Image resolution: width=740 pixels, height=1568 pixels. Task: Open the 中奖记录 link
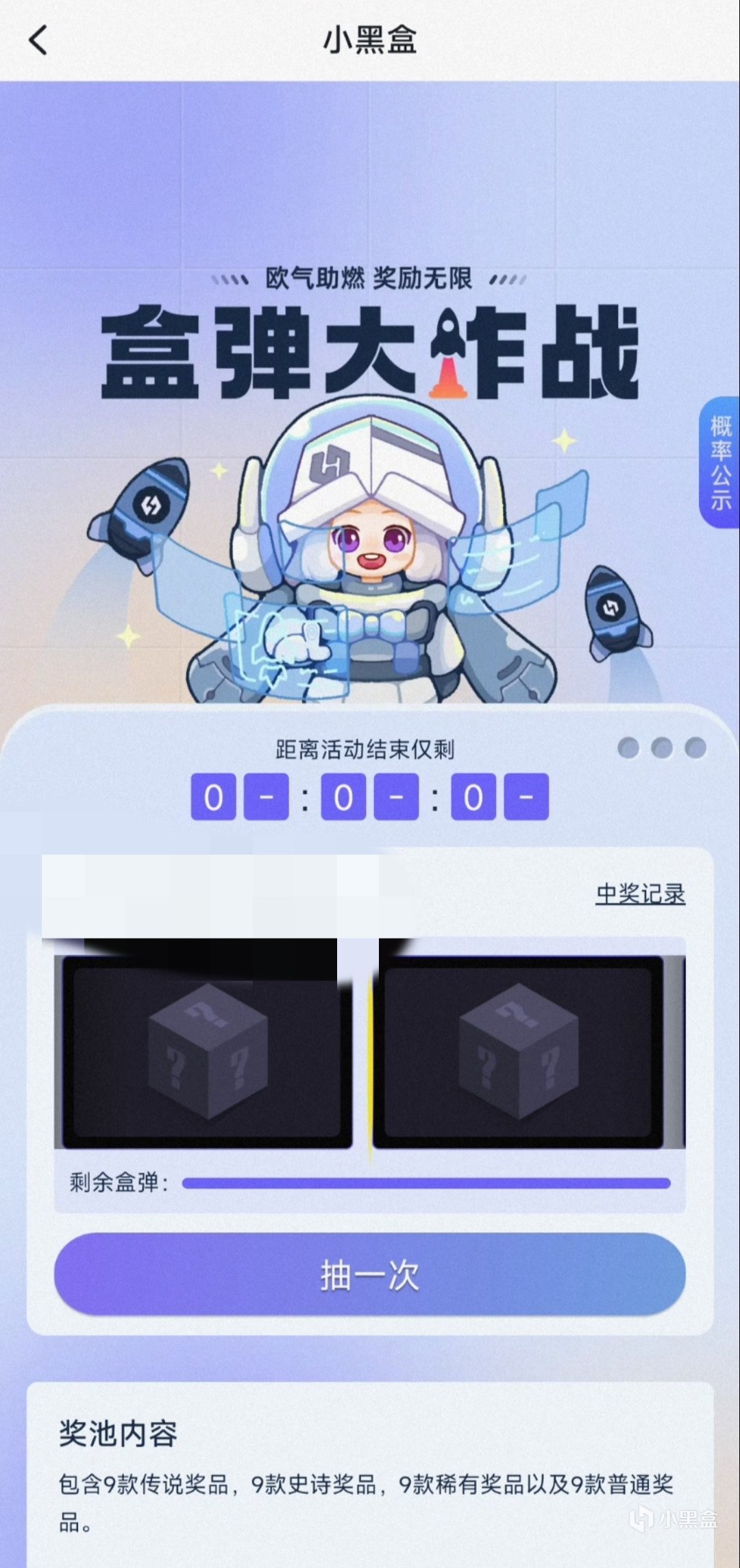point(640,893)
